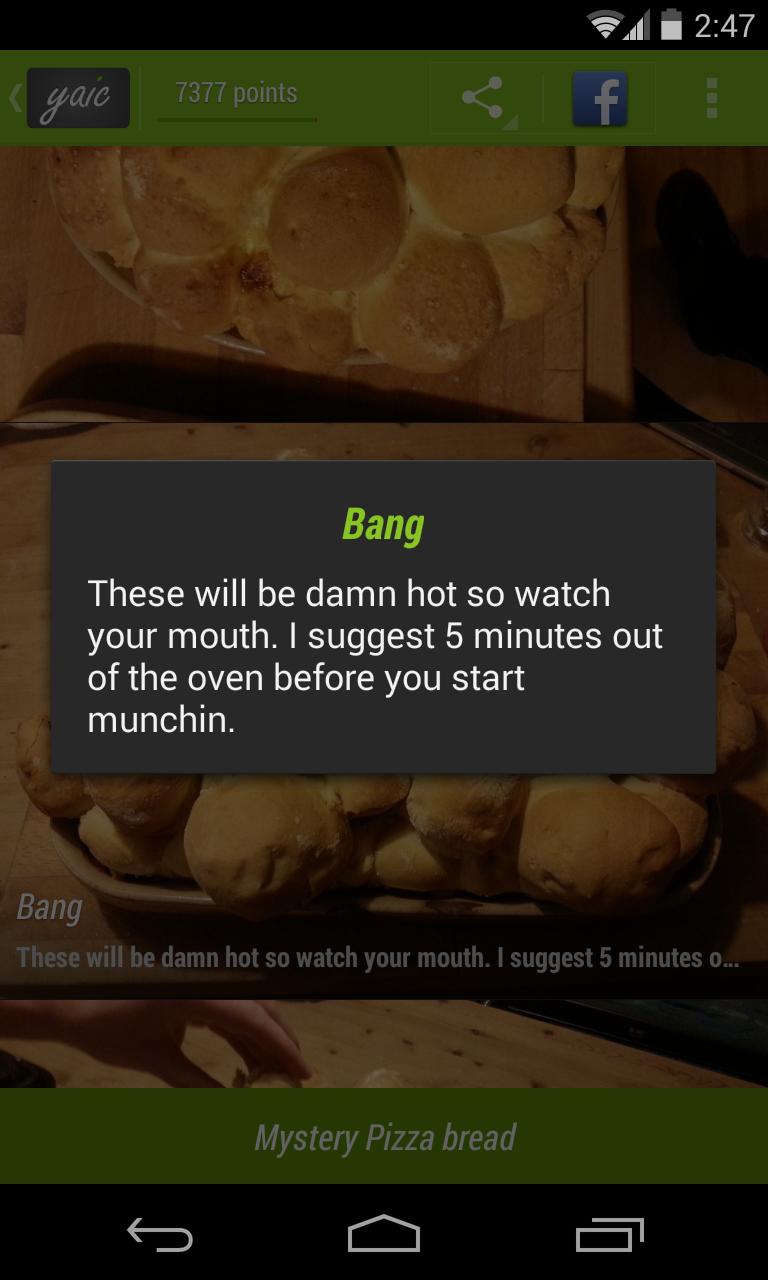Image resolution: width=768 pixels, height=1280 pixels.
Task: Share to Facebook
Action: [600, 98]
